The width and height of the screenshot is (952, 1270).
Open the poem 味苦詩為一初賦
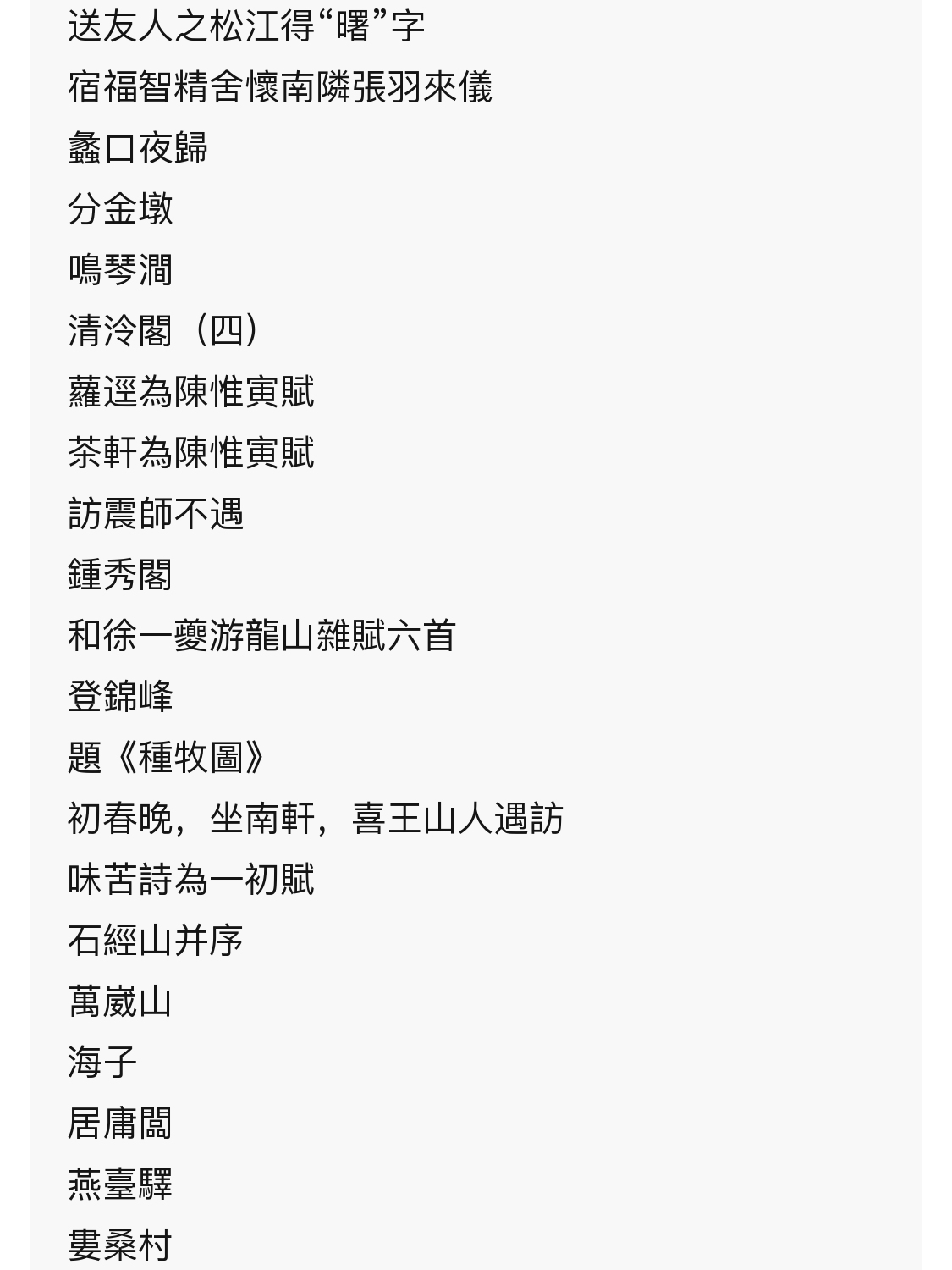[x=191, y=880]
